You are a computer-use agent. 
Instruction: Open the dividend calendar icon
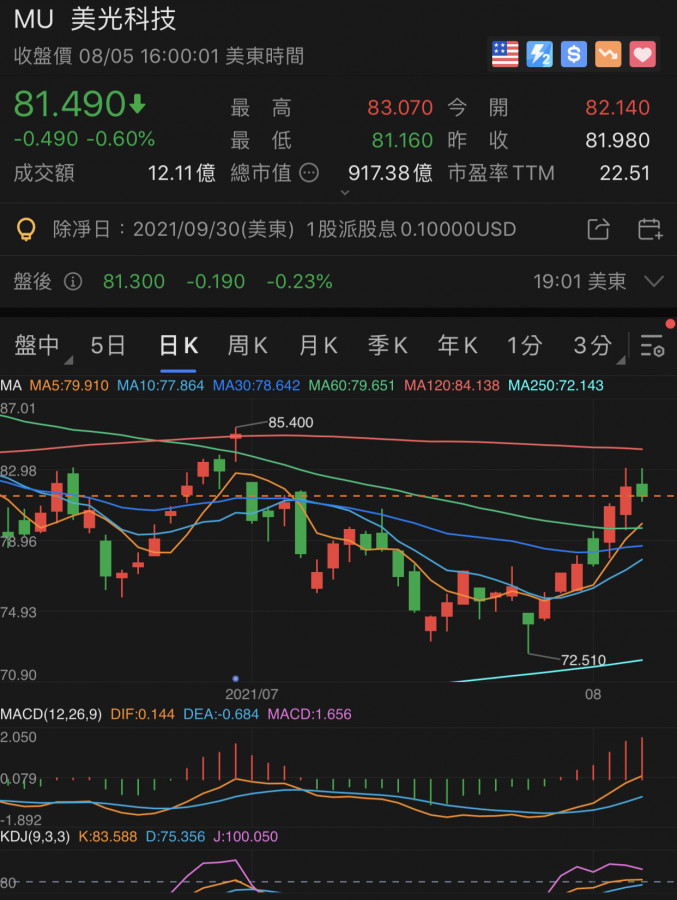click(649, 229)
